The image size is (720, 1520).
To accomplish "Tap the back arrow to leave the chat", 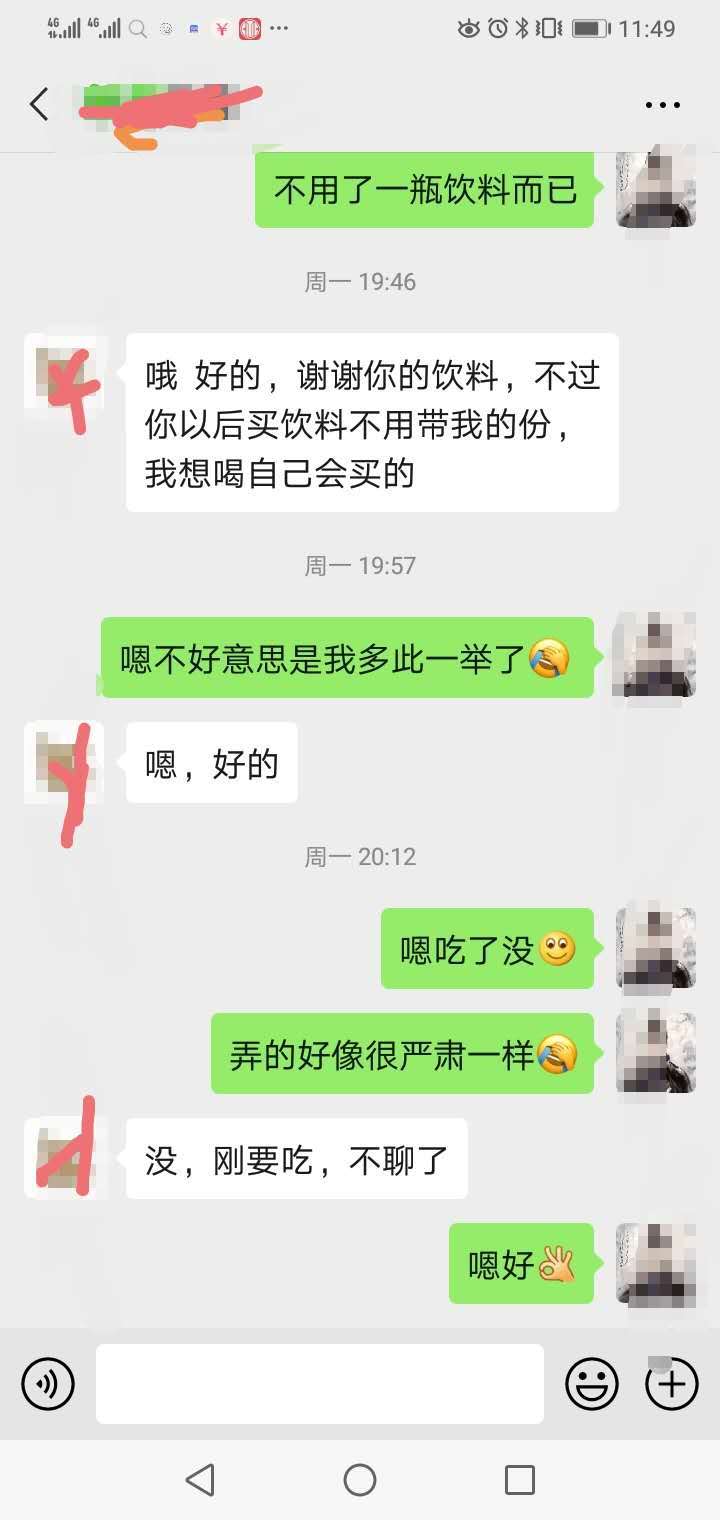I will click(x=38, y=103).
